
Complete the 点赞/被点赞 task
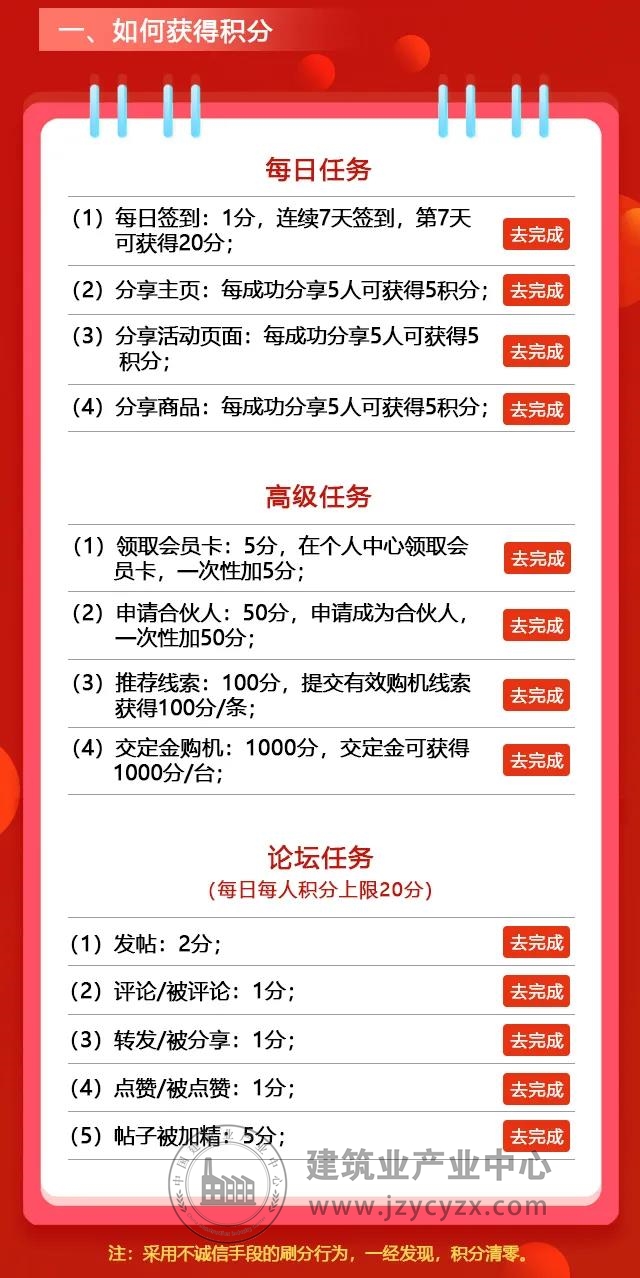point(536,1088)
